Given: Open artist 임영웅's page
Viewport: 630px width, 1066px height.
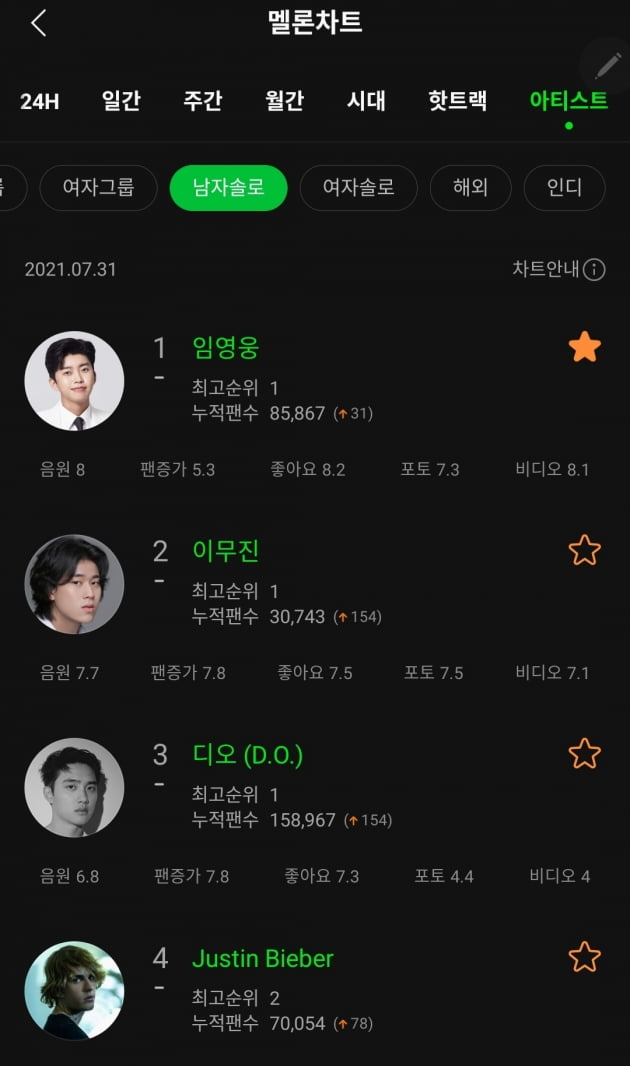Looking at the screenshot, I should pos(226,348).
